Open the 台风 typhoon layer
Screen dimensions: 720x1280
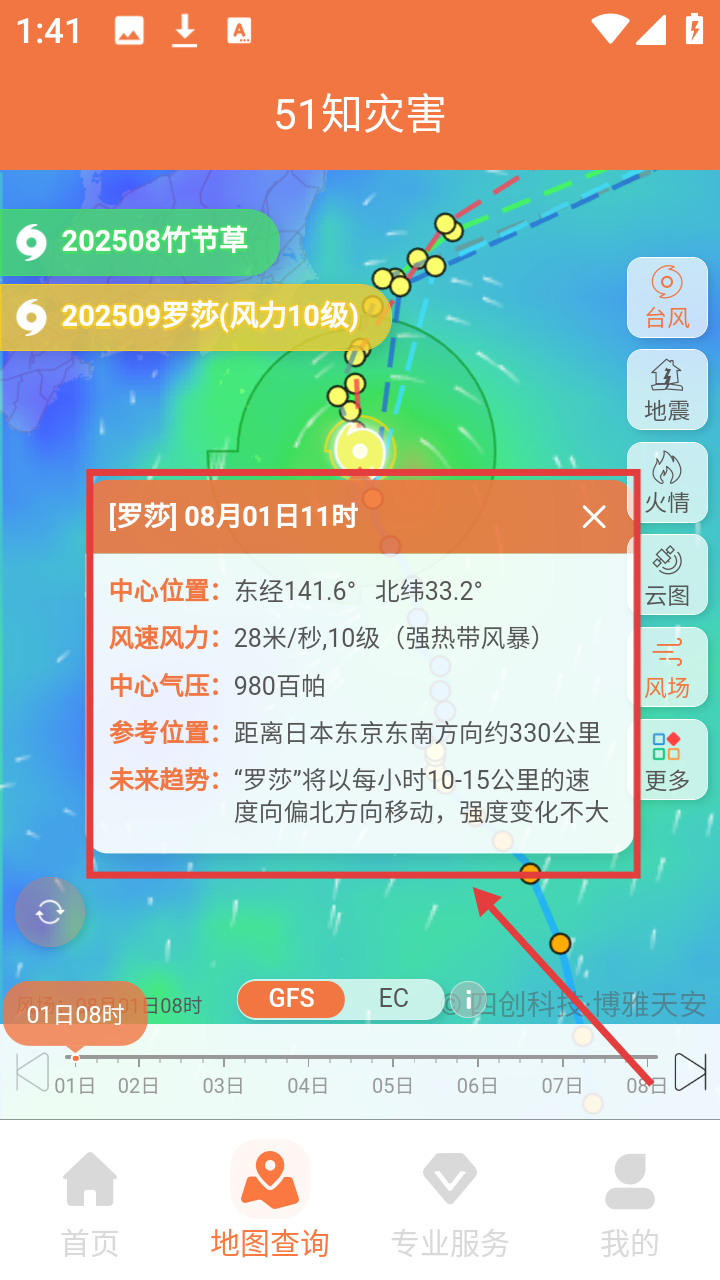[667, 297]
